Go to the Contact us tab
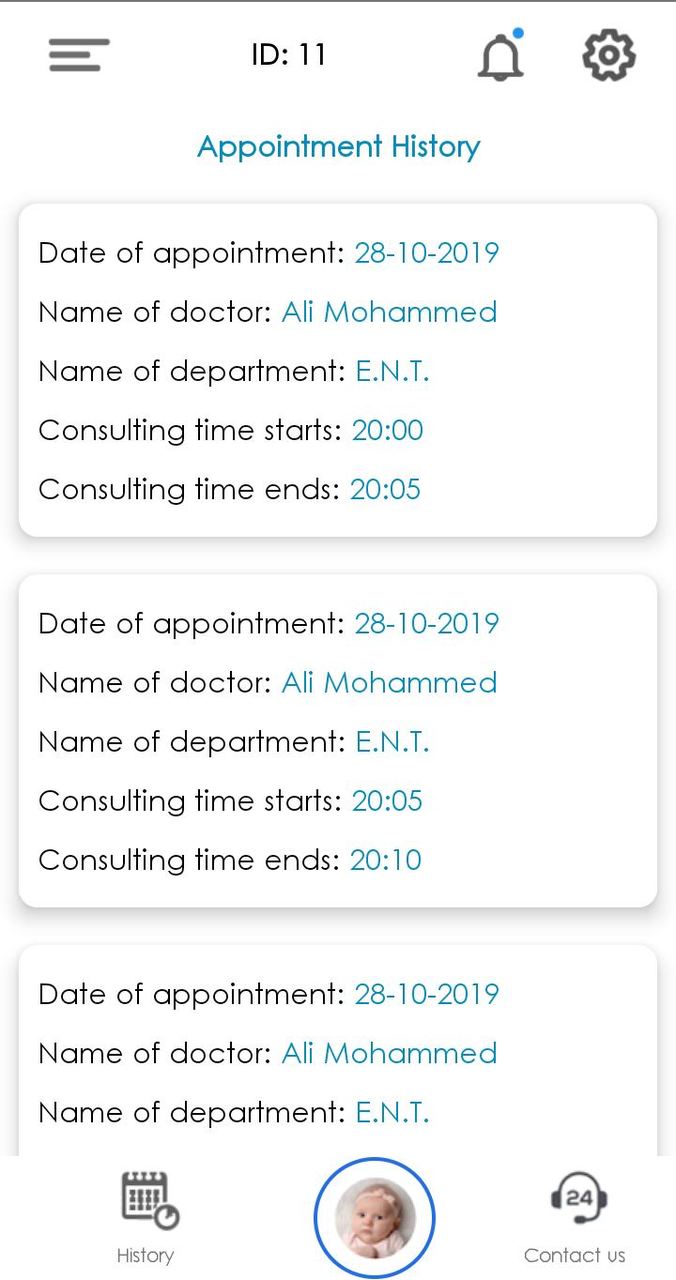This screenshot has width=676, height=1280. tap(576, 1217)
